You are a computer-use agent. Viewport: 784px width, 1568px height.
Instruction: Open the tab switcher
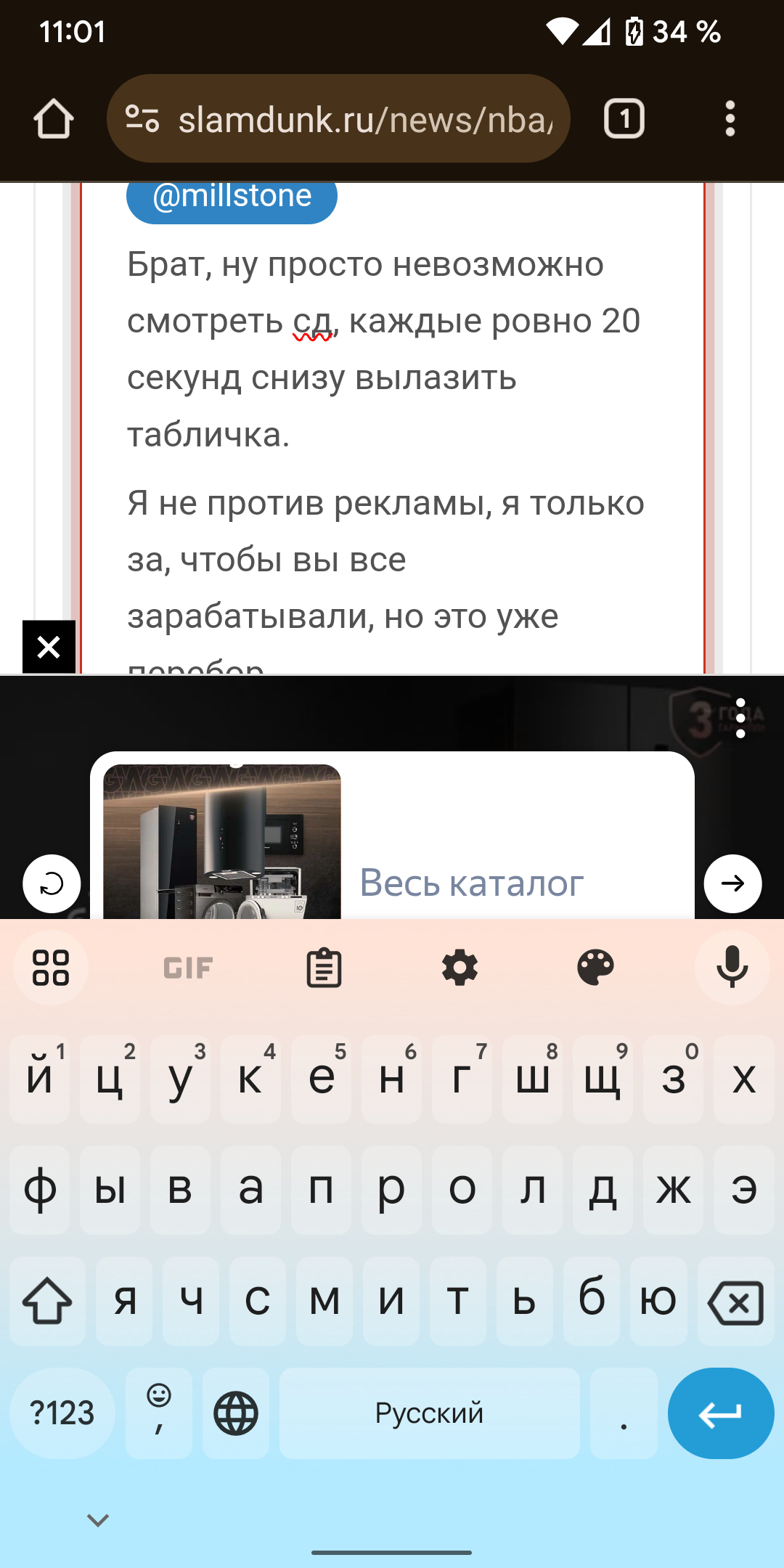624,118
